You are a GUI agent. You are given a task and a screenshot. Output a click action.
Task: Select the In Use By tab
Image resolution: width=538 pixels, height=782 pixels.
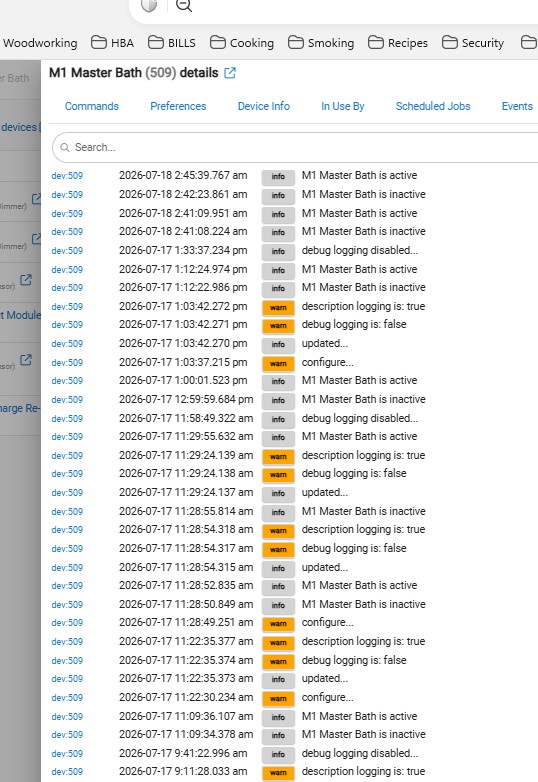click(343, 106)
